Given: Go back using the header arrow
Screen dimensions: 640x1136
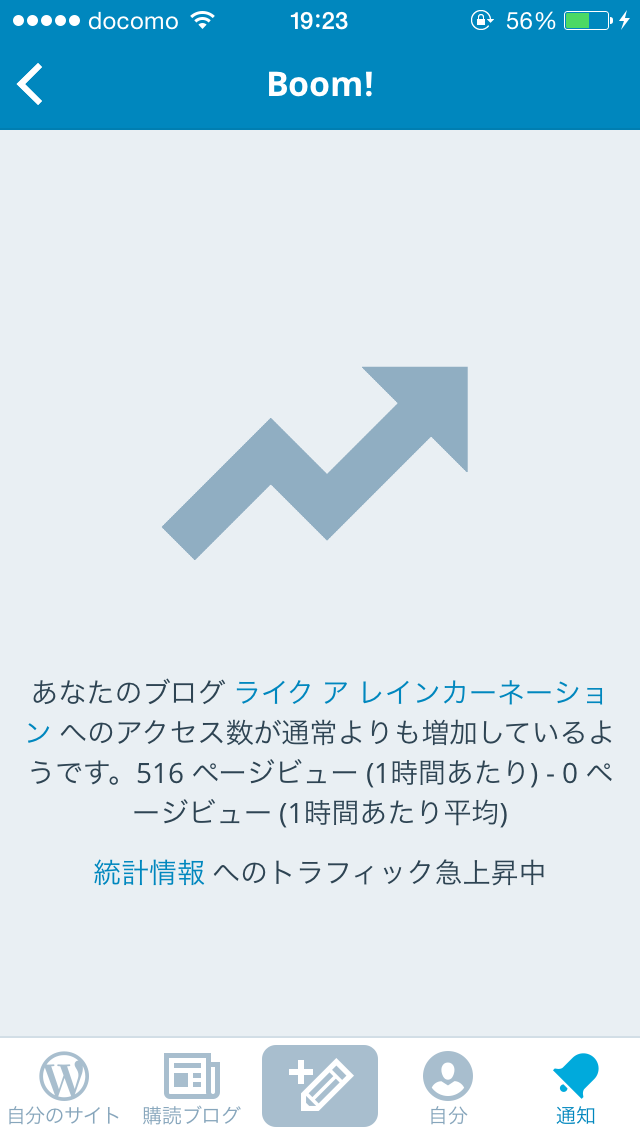Looking at the screenshot, I should 30,84.
